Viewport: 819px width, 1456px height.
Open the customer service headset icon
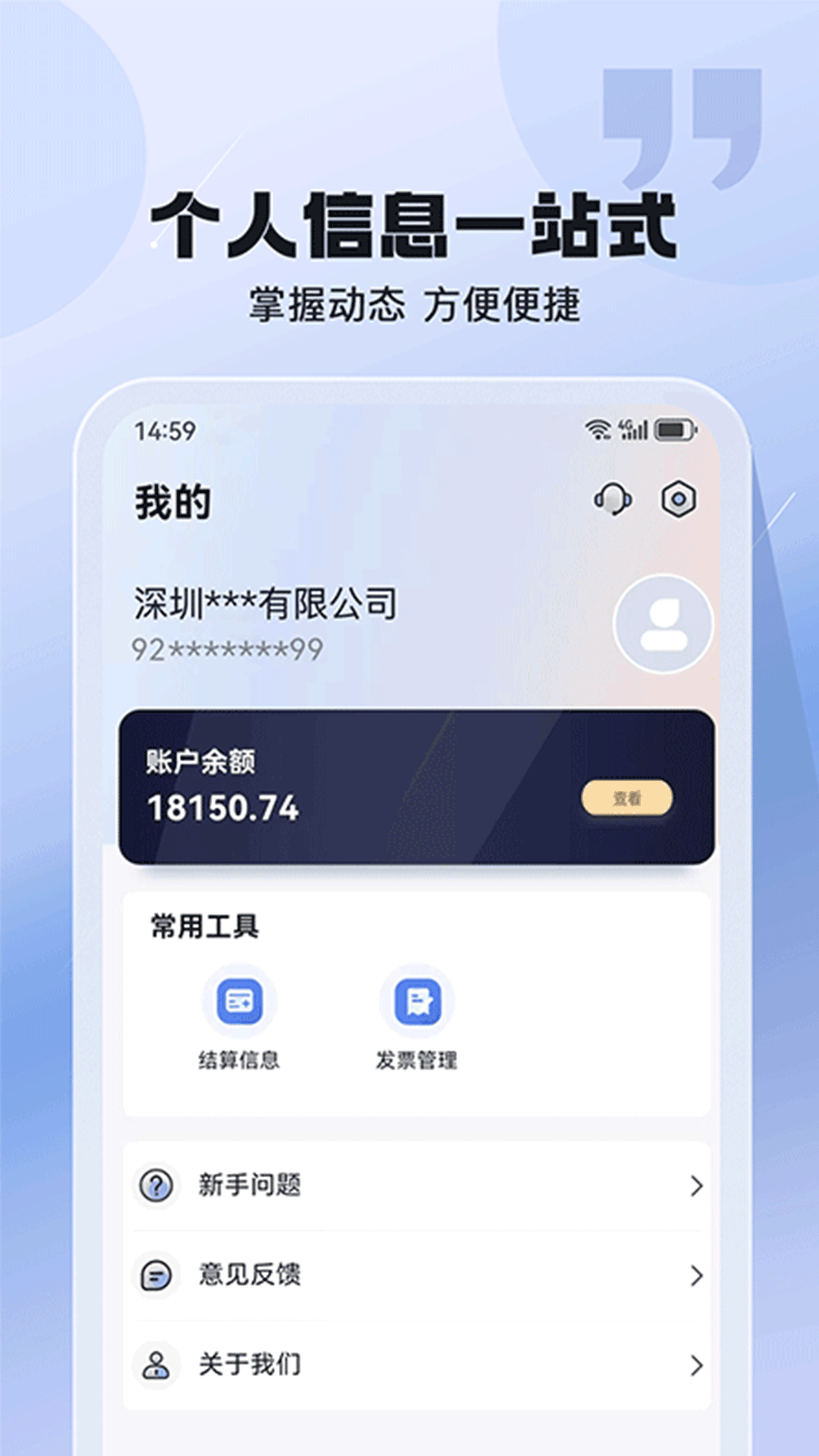click(x=613, y=497)
